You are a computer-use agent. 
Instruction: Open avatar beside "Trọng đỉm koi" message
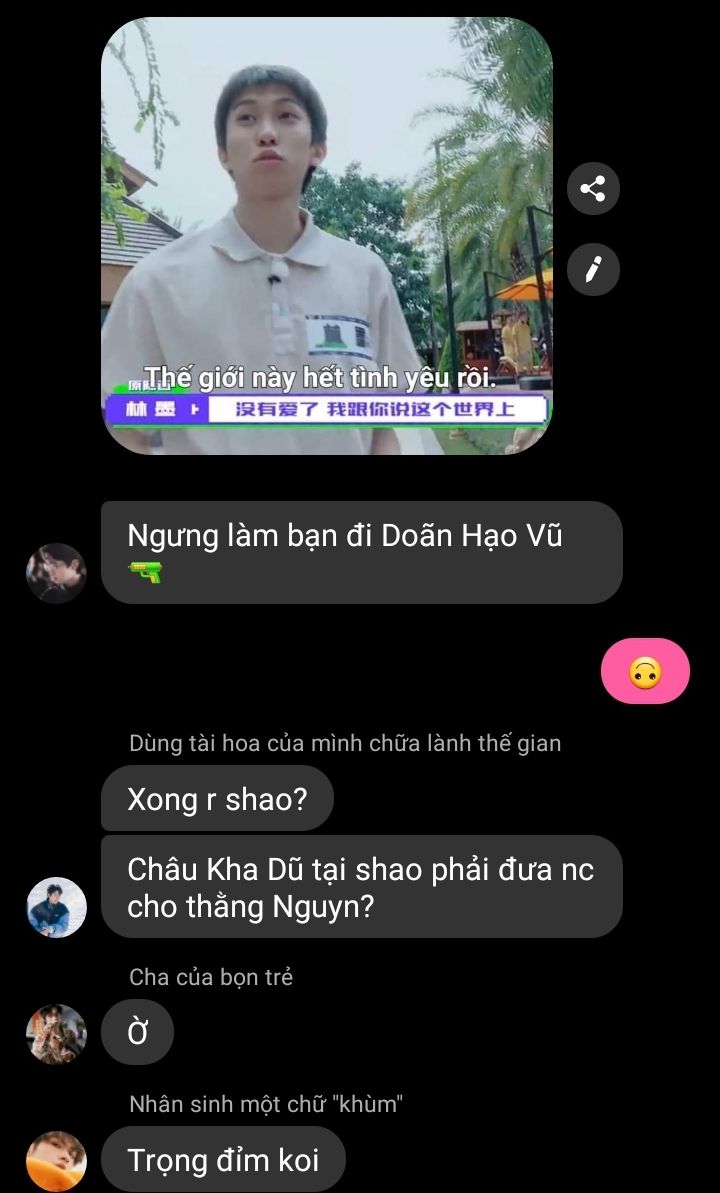(x=56, y=1161)
